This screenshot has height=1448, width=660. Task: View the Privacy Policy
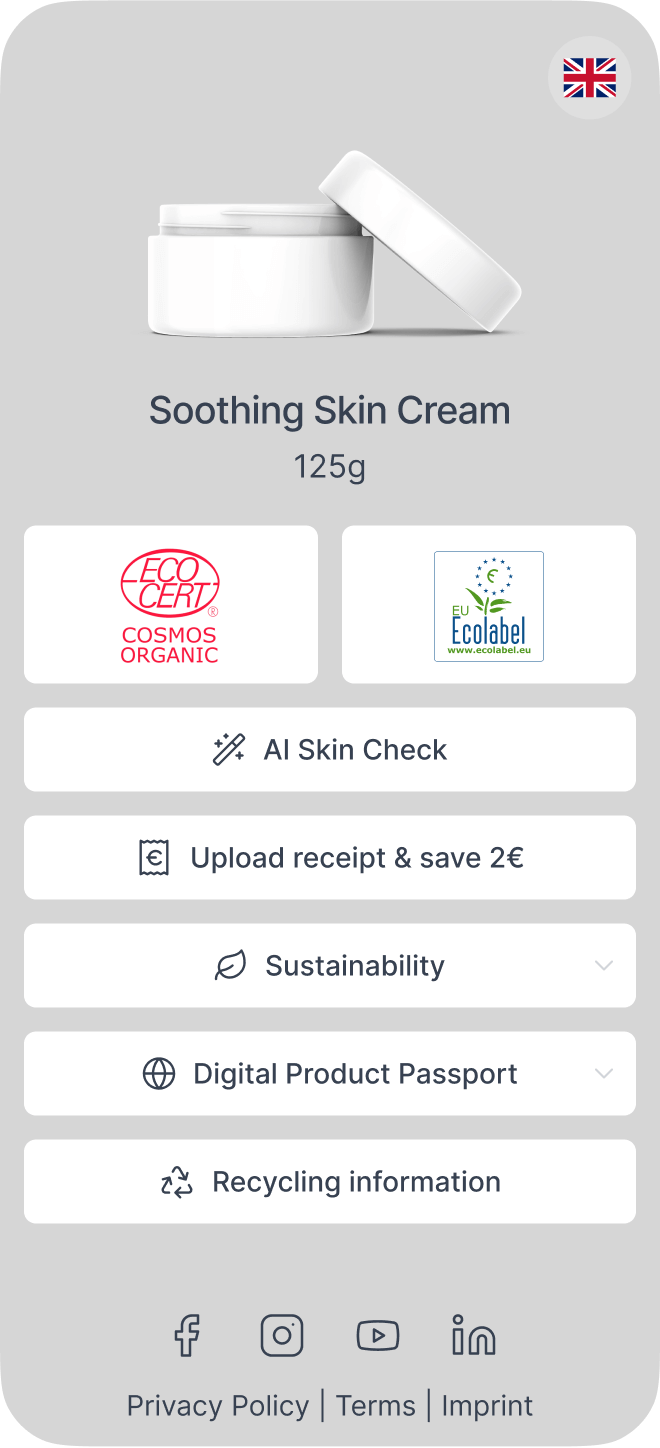coord(218,1406)
